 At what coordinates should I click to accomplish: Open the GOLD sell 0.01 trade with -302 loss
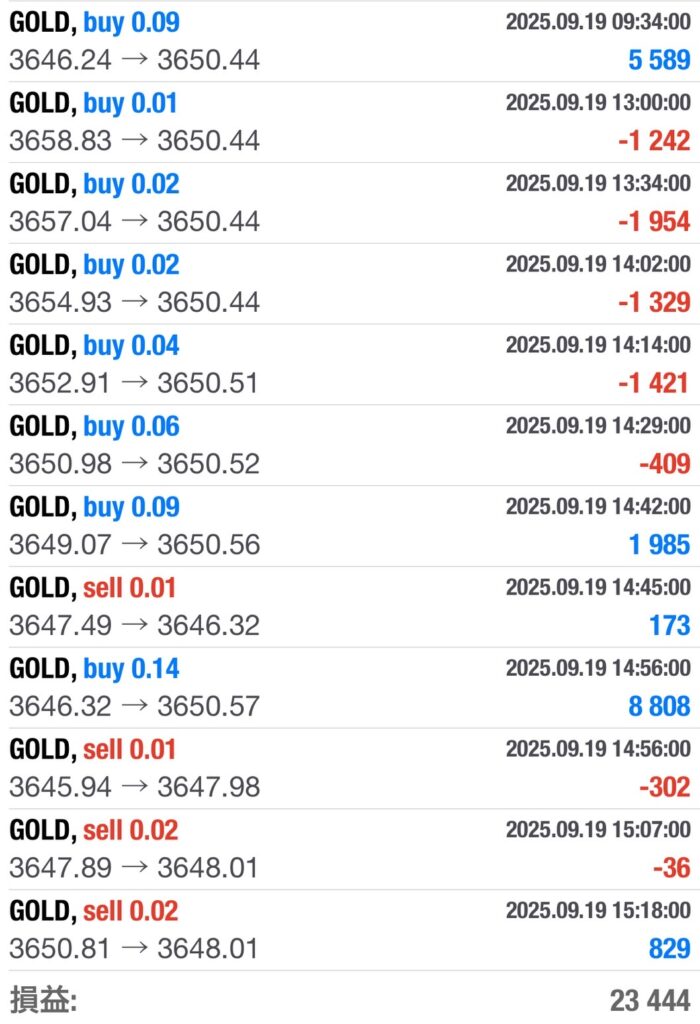click(350, 769)
